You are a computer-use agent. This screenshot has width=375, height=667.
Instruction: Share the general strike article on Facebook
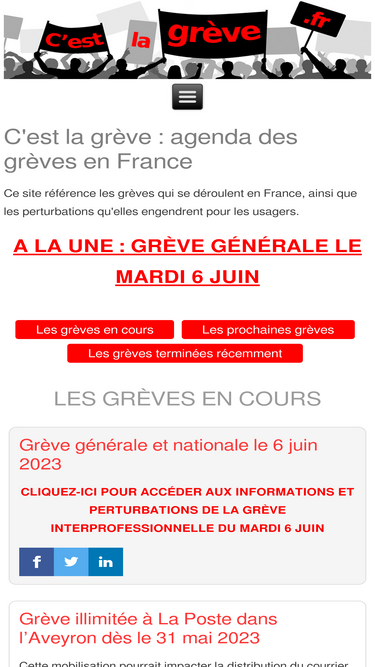pos(37,562)
